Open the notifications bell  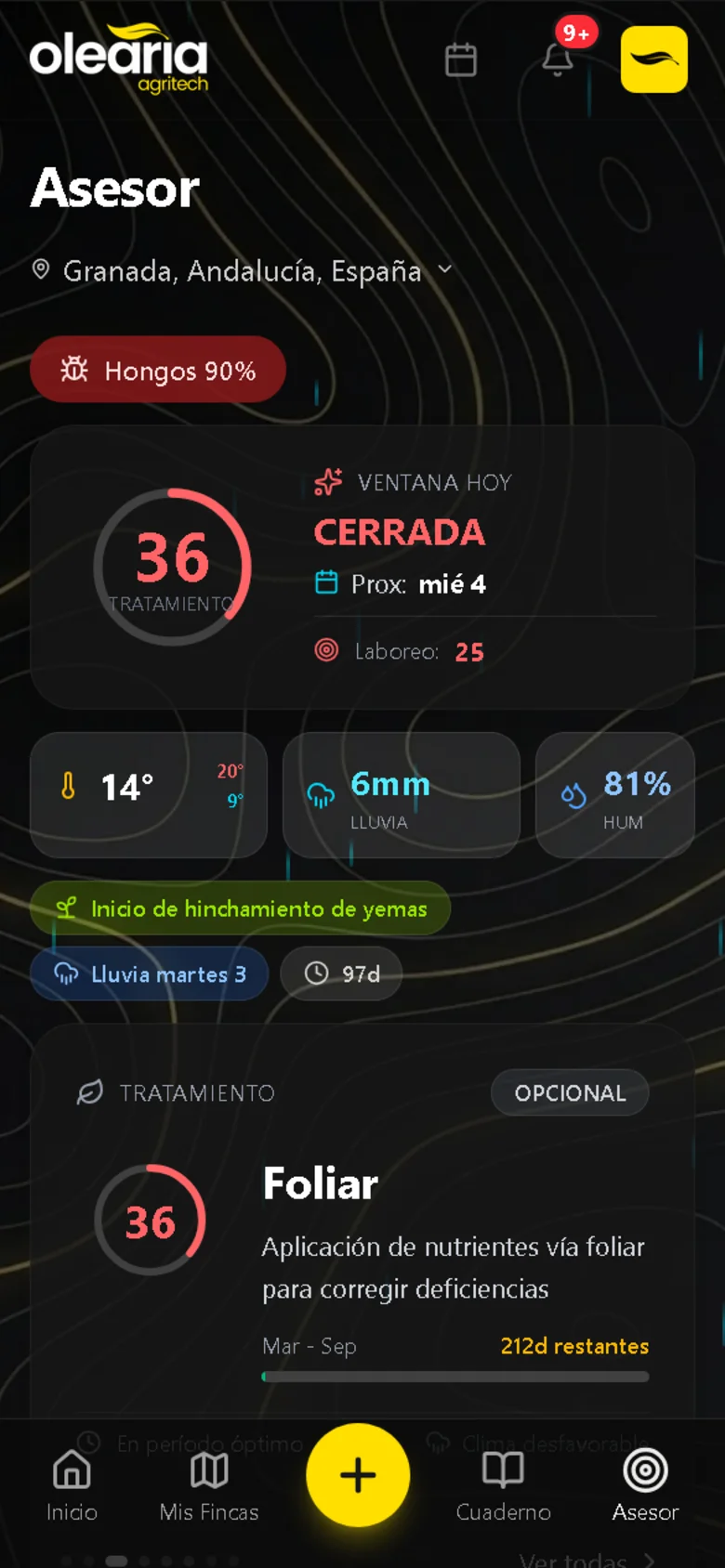(x=558, y=60)
